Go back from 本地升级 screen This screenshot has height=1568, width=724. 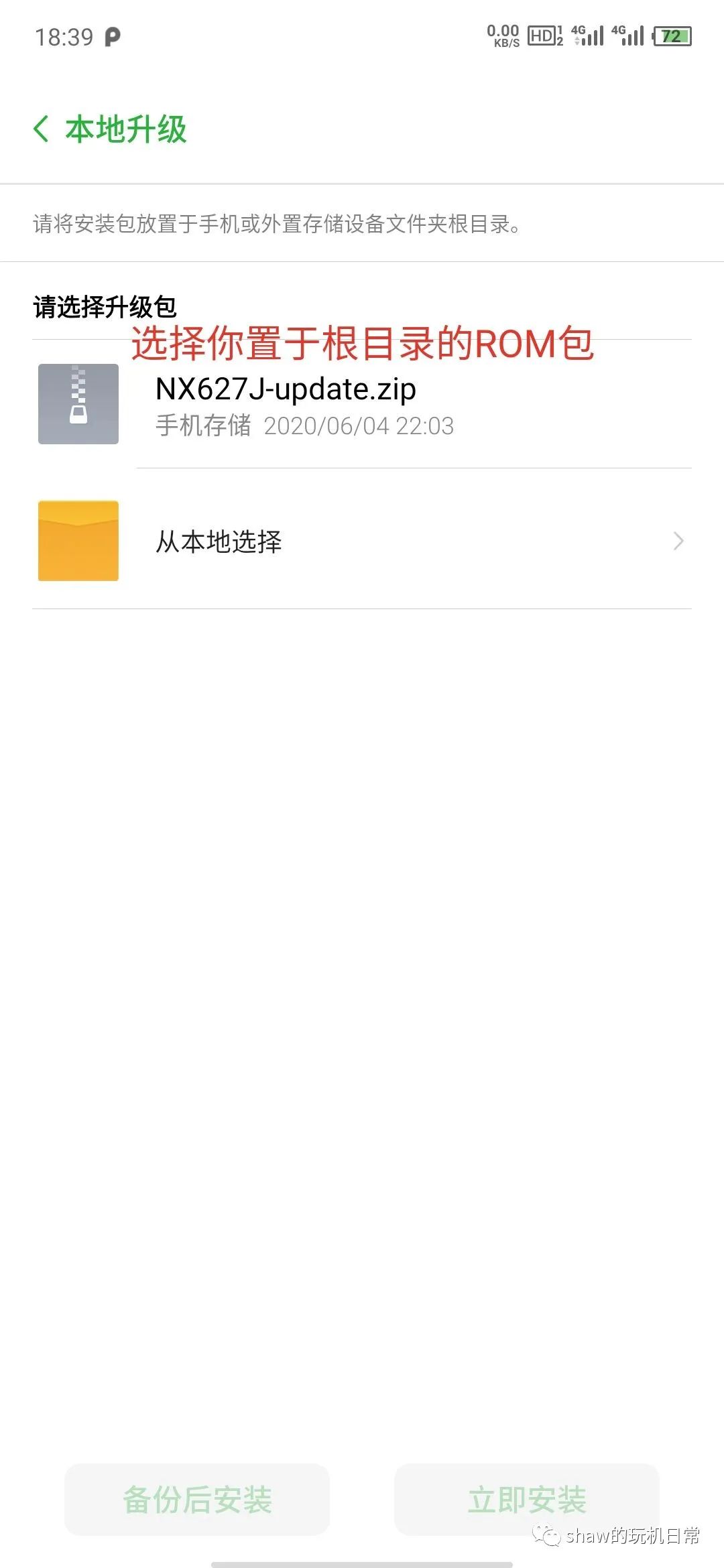42,129
